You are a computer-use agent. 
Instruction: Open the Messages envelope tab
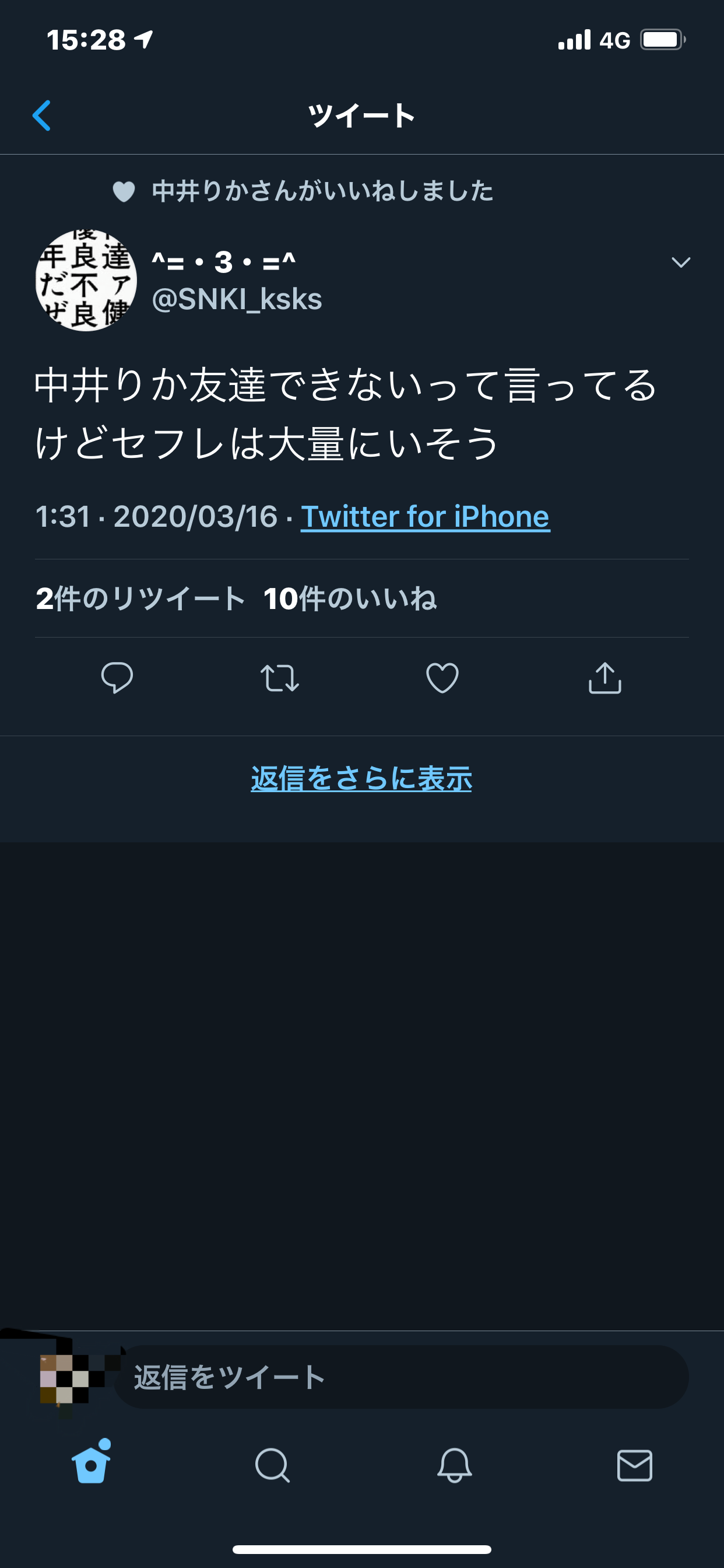635,1465
